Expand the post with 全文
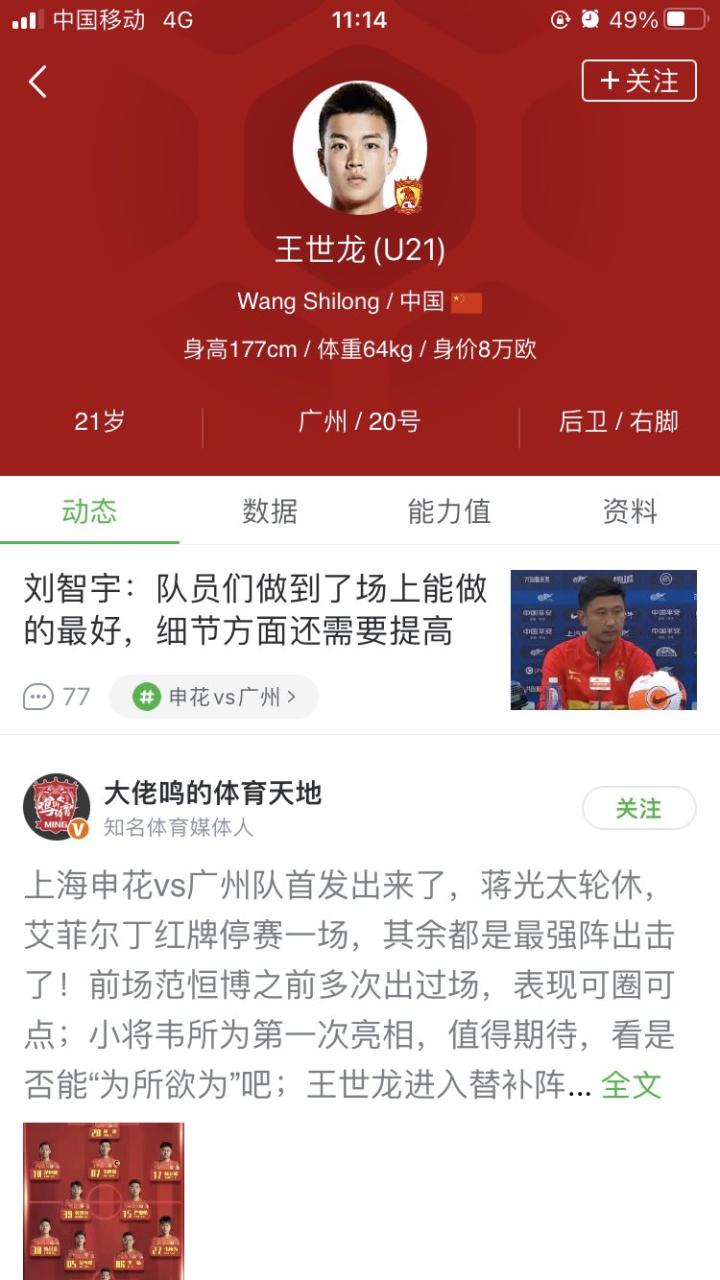 coord(631,1085)
